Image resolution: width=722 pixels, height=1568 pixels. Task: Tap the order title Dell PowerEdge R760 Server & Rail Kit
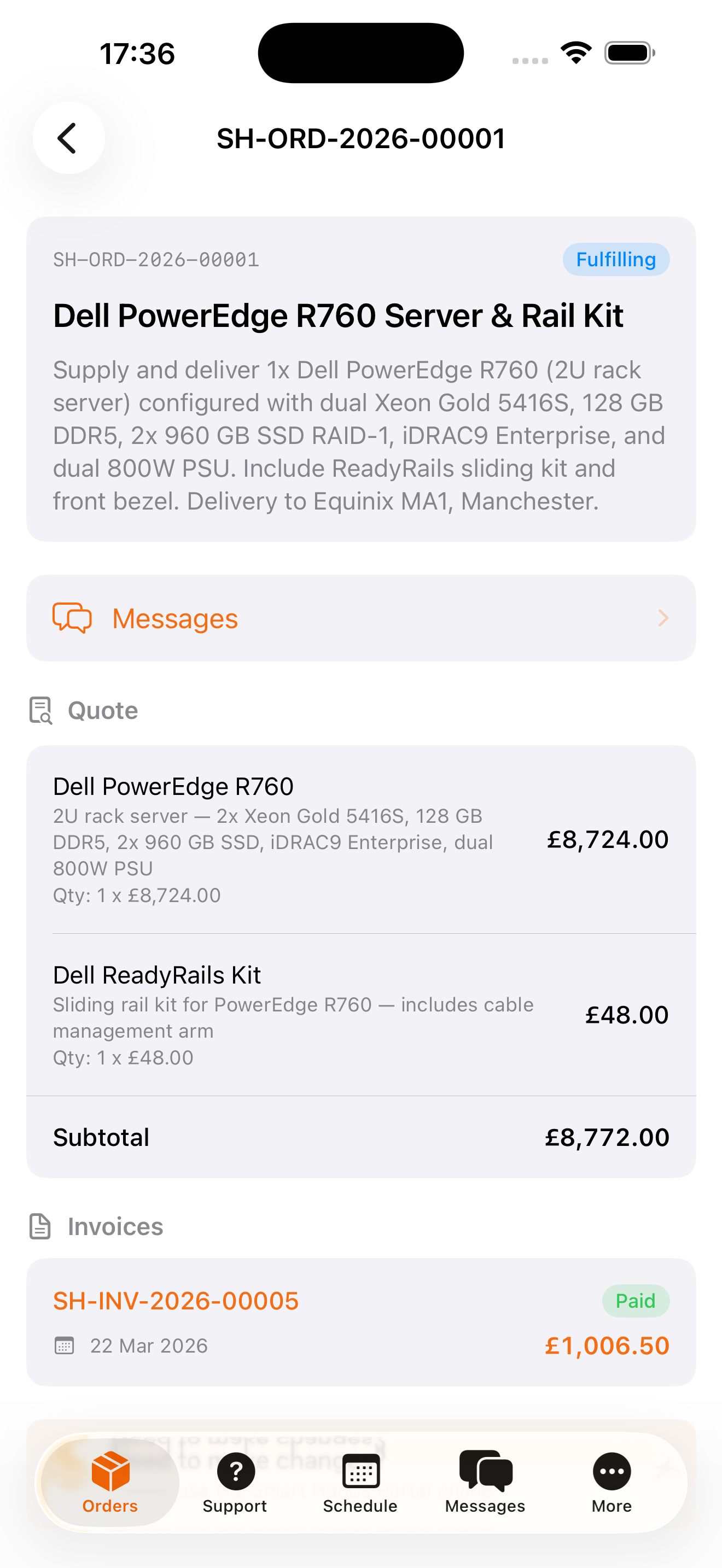339,315
